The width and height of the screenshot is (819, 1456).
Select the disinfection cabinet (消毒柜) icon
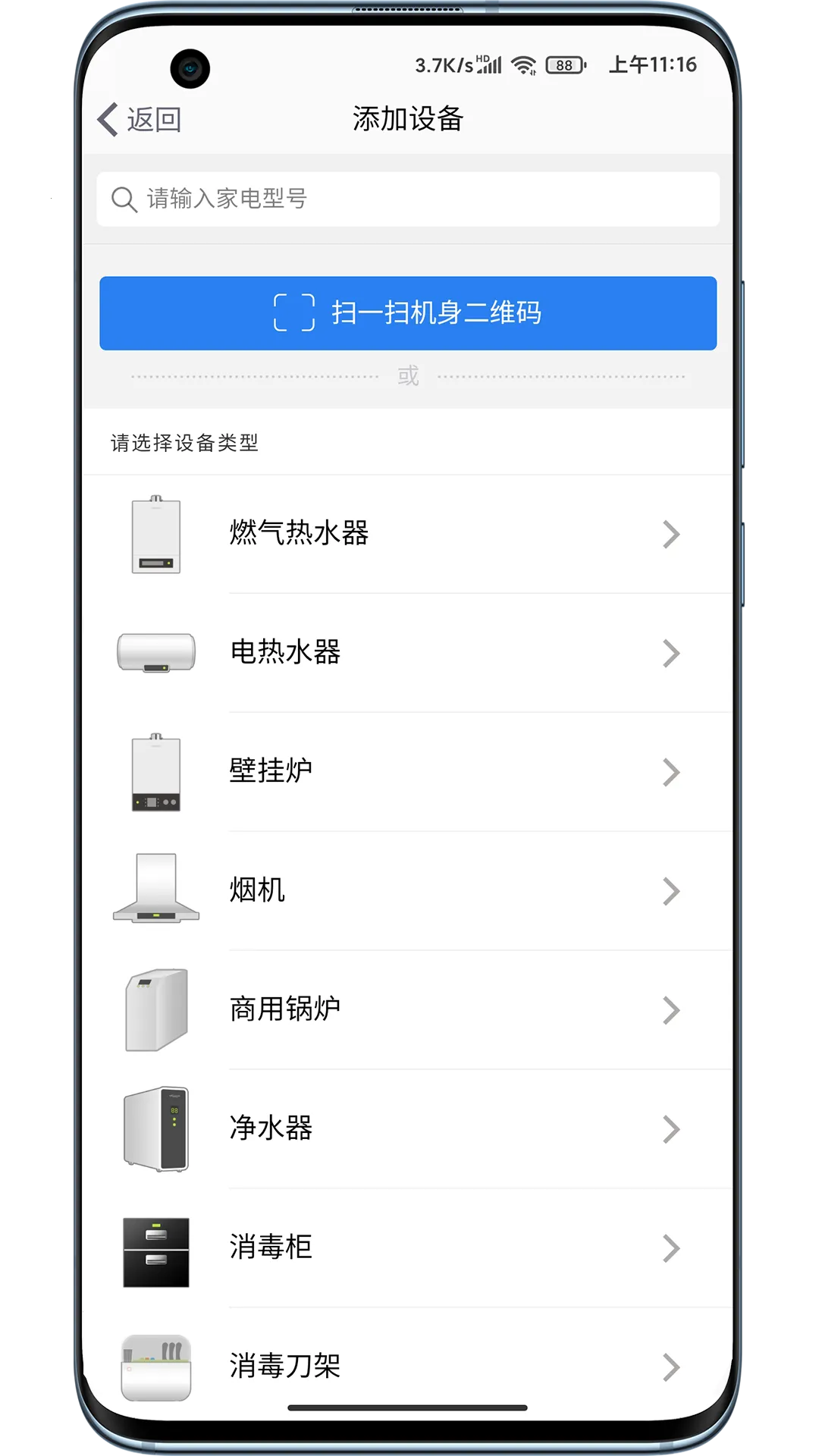tap(156, 1247)
